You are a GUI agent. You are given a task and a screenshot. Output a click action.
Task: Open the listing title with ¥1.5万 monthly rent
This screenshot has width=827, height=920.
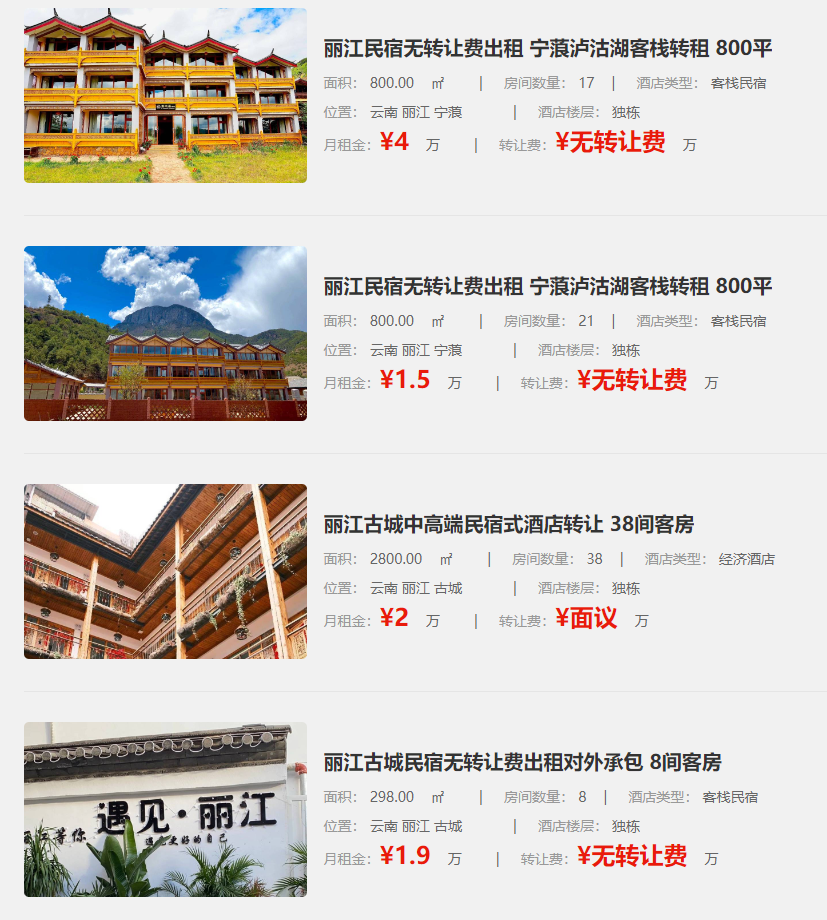(x=547, y=287)
